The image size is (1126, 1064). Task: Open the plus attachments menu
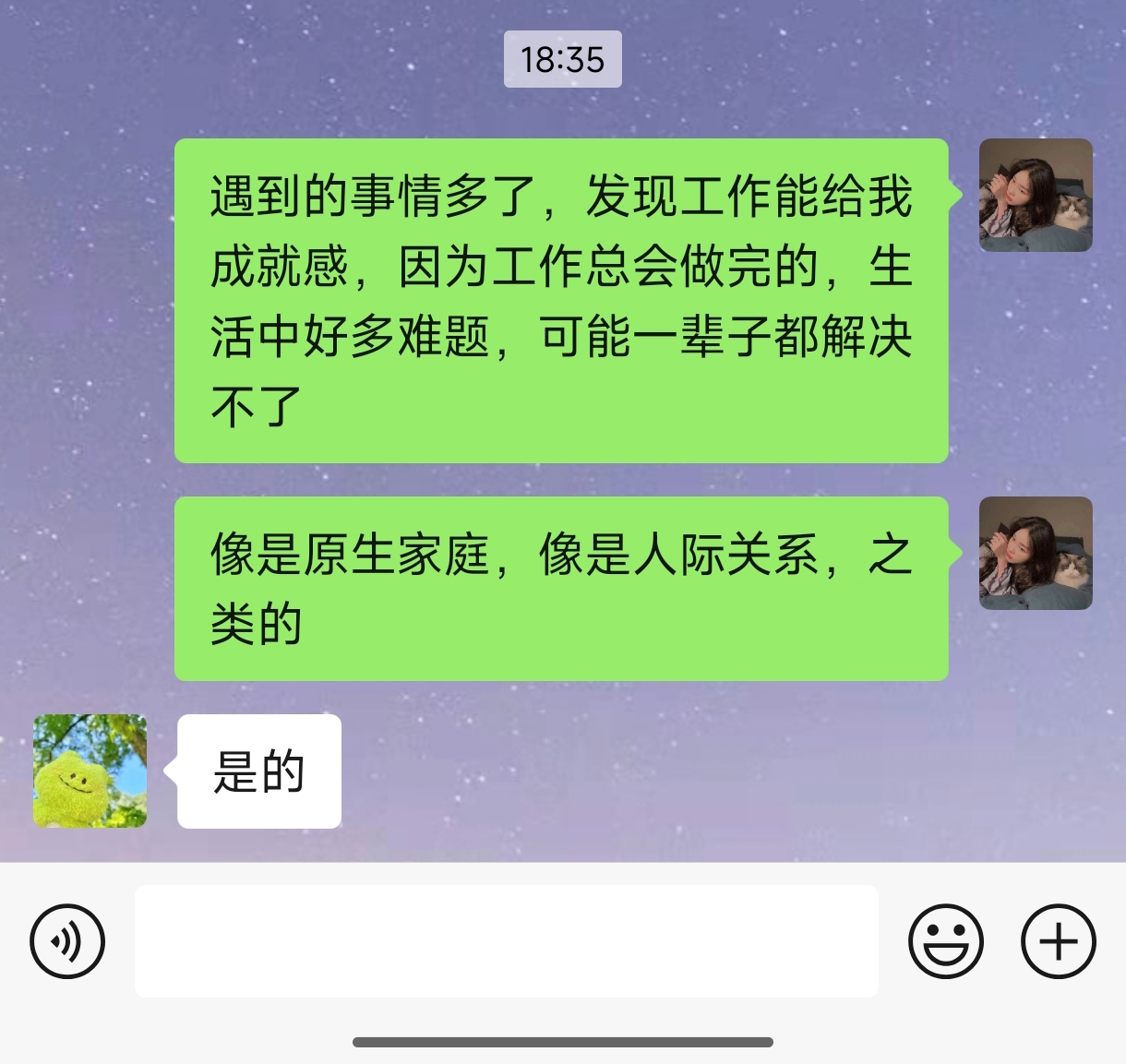click(1058, 941)
